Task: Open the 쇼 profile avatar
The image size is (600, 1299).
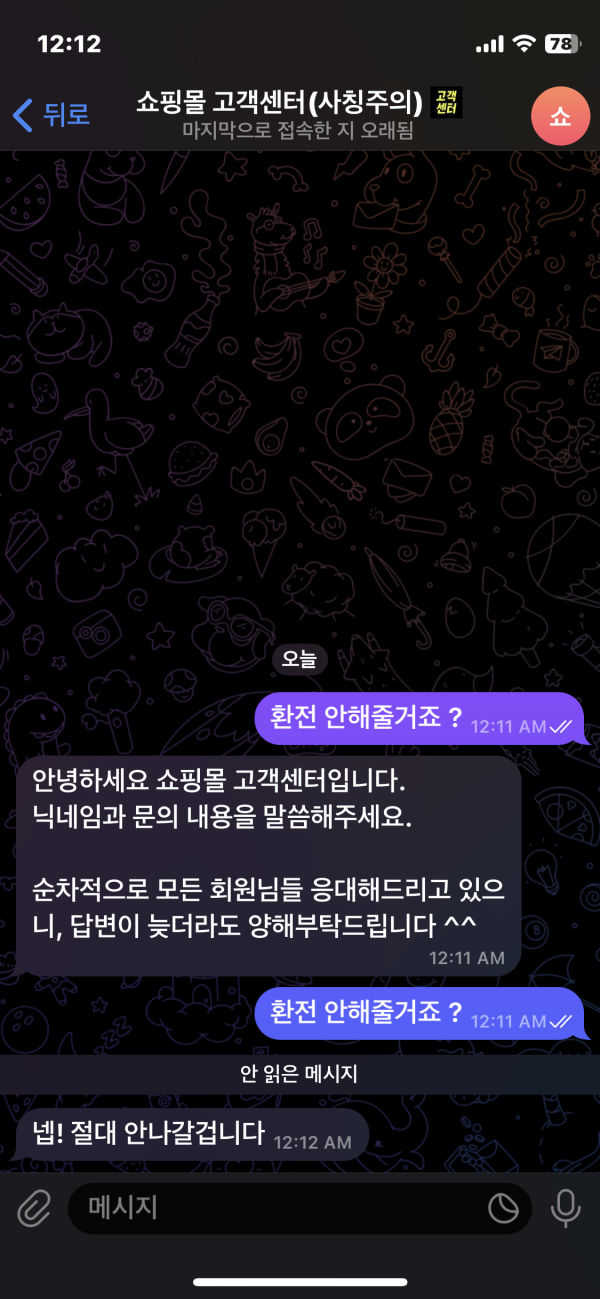Action: coord(559,116)
